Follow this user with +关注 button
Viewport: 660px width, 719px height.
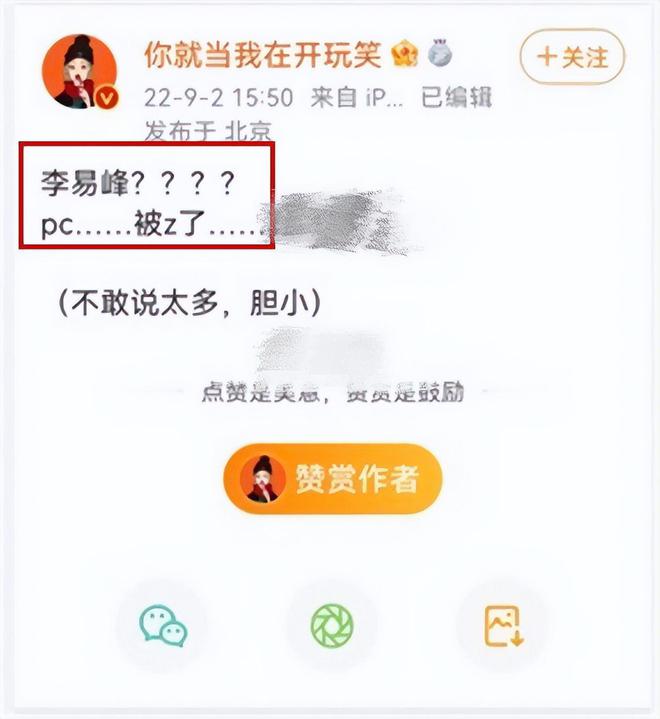572,56
